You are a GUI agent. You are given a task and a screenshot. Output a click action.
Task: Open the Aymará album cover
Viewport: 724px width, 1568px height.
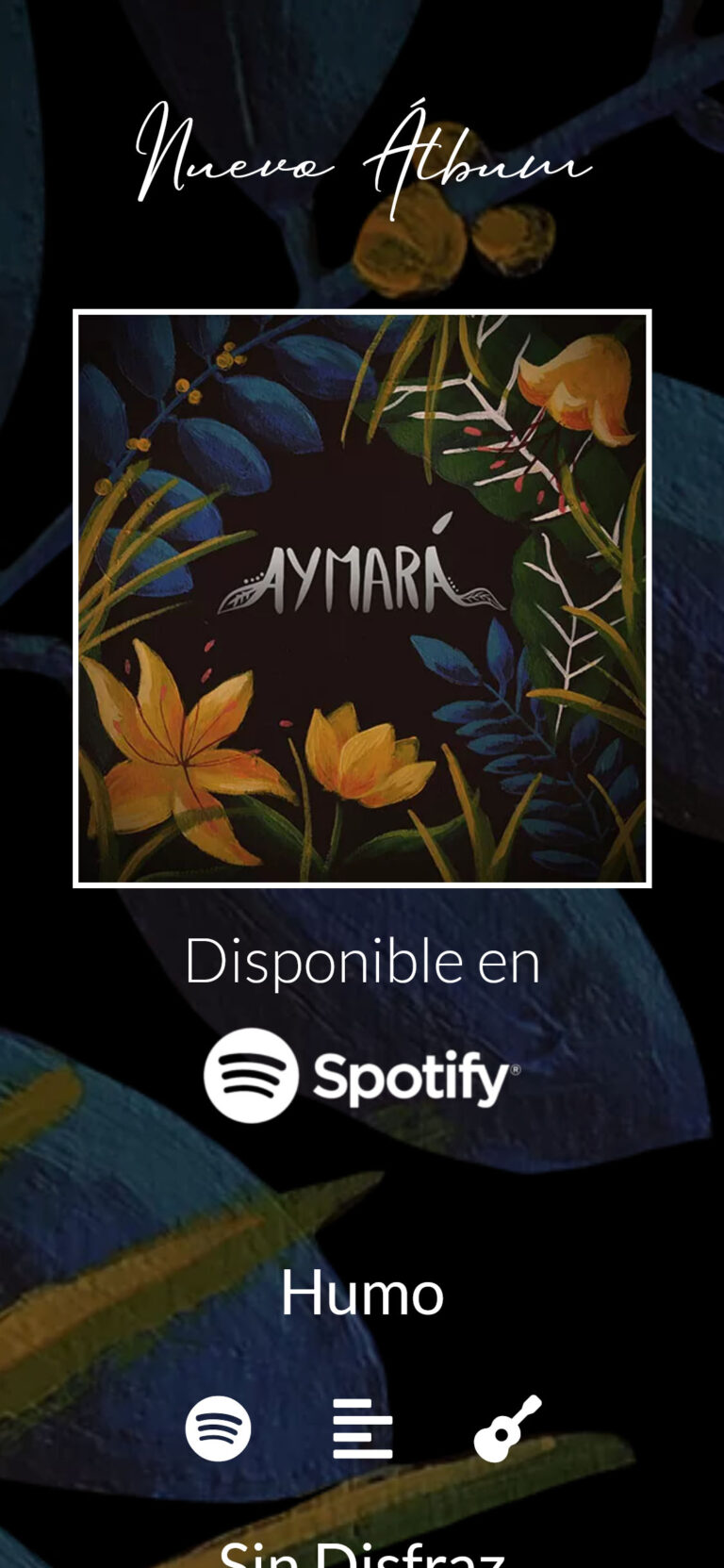point(362,598)
